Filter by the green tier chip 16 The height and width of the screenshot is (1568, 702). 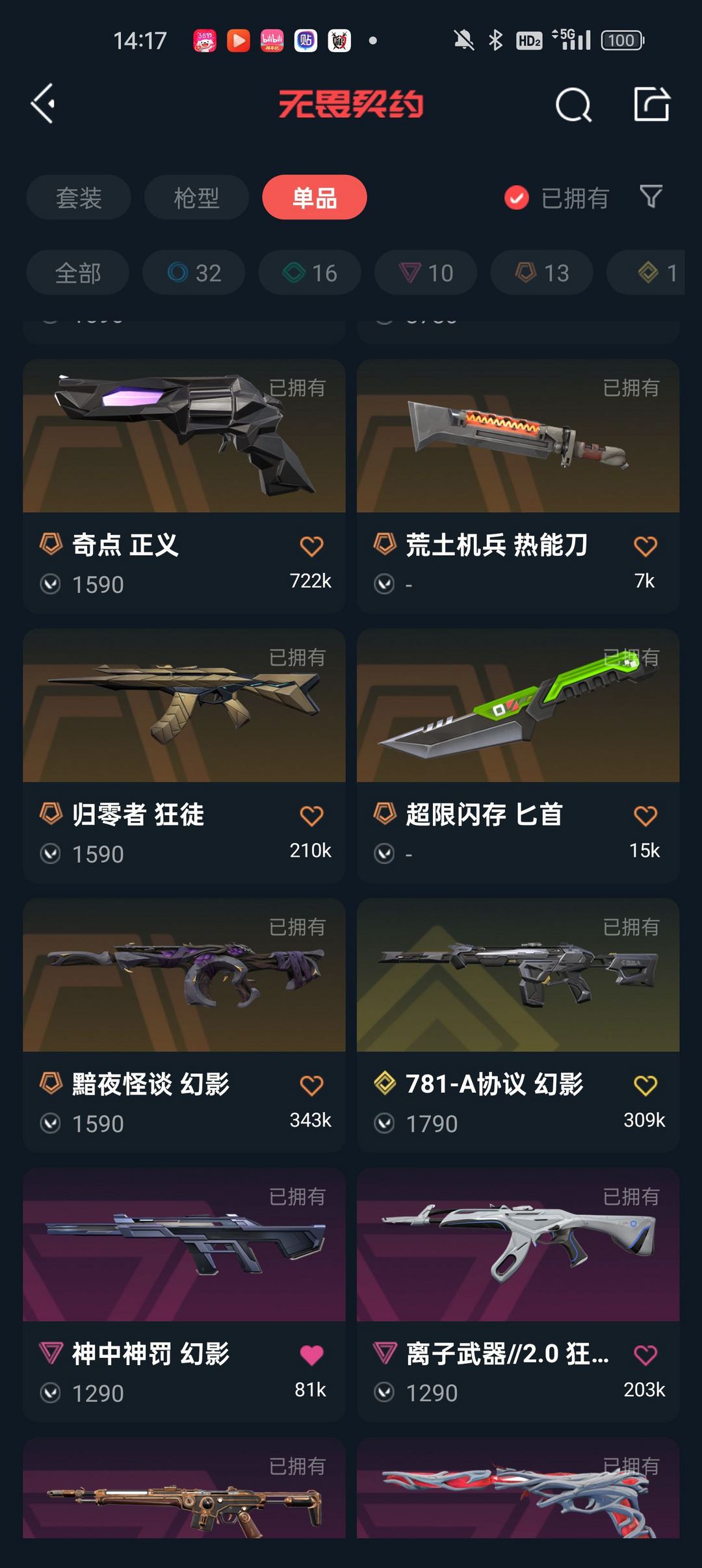coord(310,273)
